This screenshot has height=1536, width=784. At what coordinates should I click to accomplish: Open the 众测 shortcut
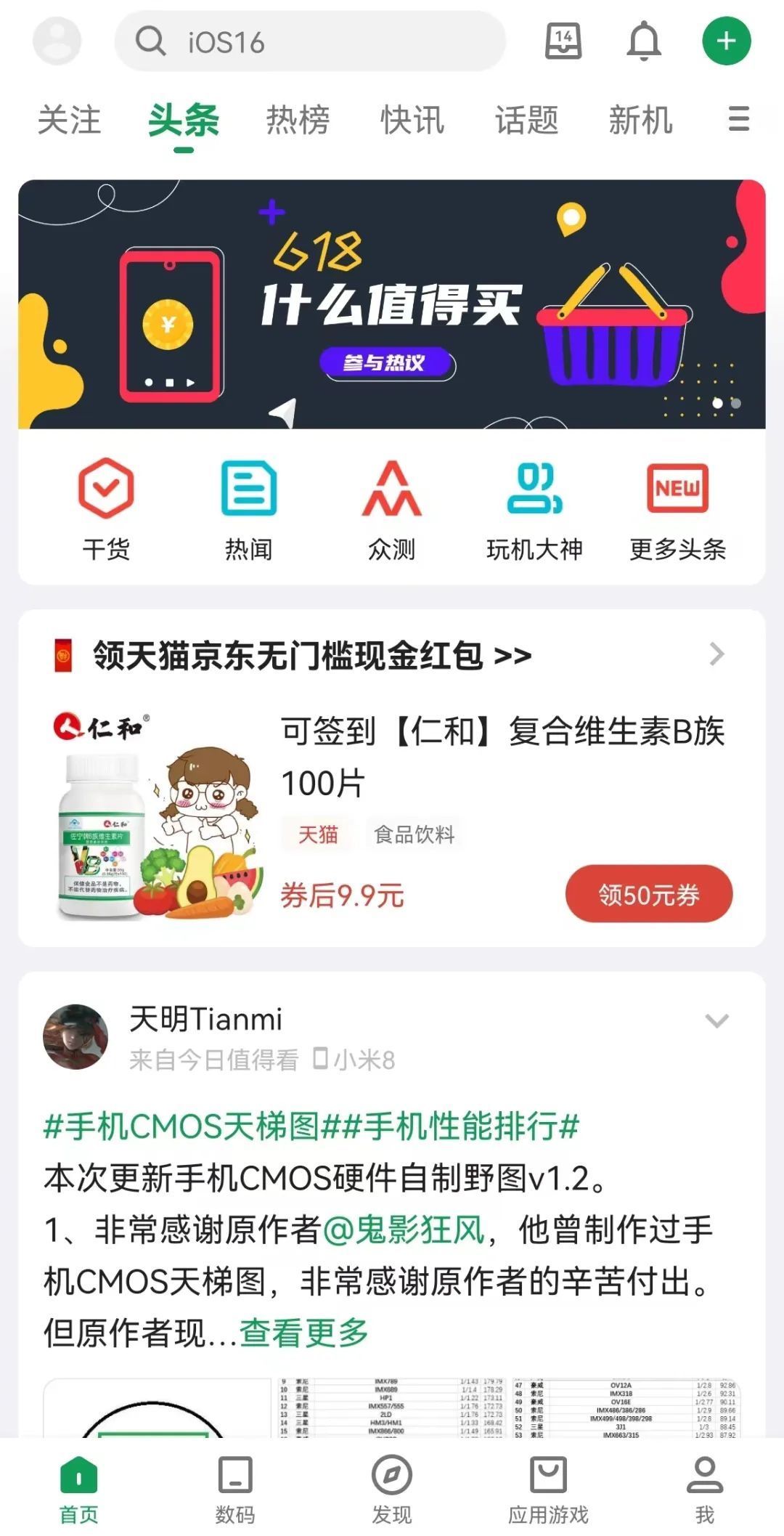coord(392,510)
